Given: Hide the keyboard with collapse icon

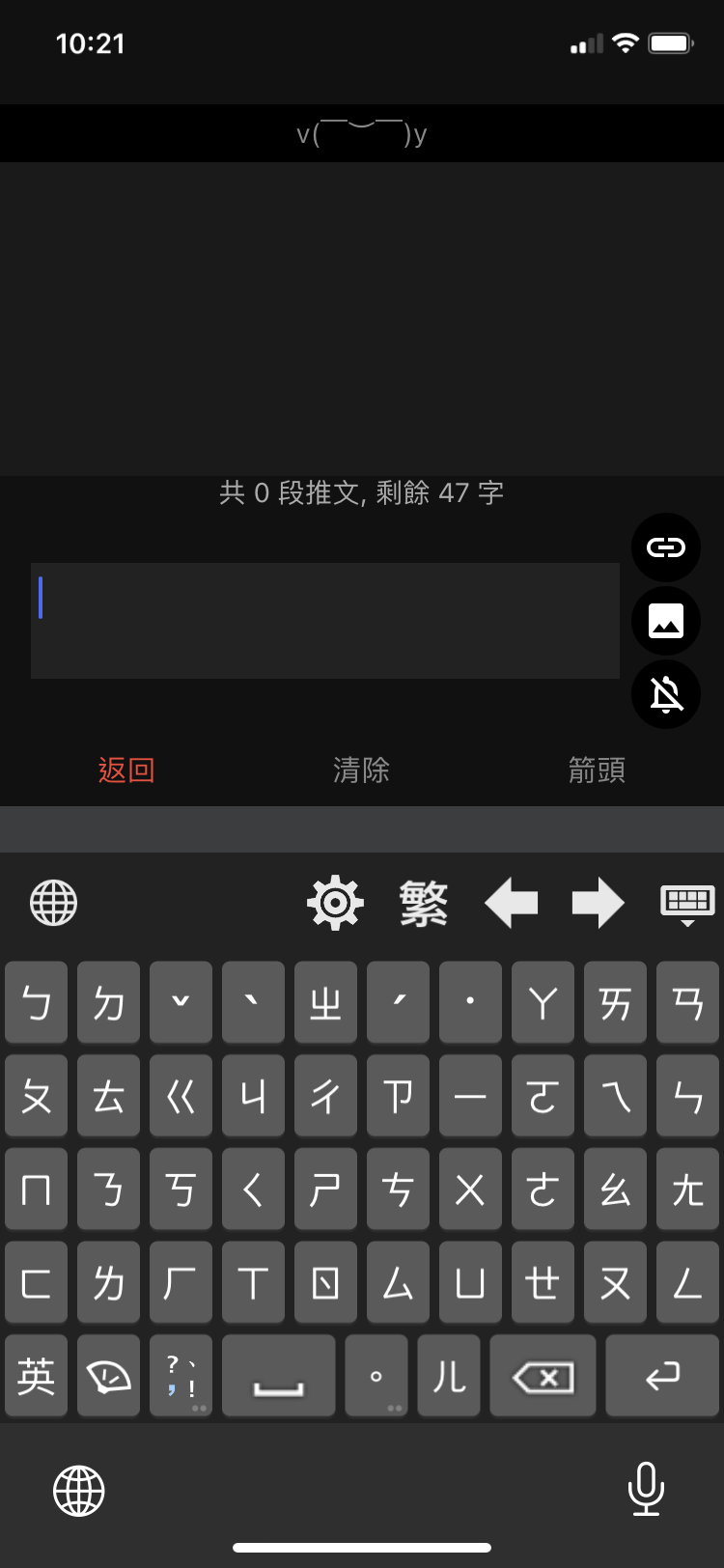Looking at the screenshot, I should [686, 903].
